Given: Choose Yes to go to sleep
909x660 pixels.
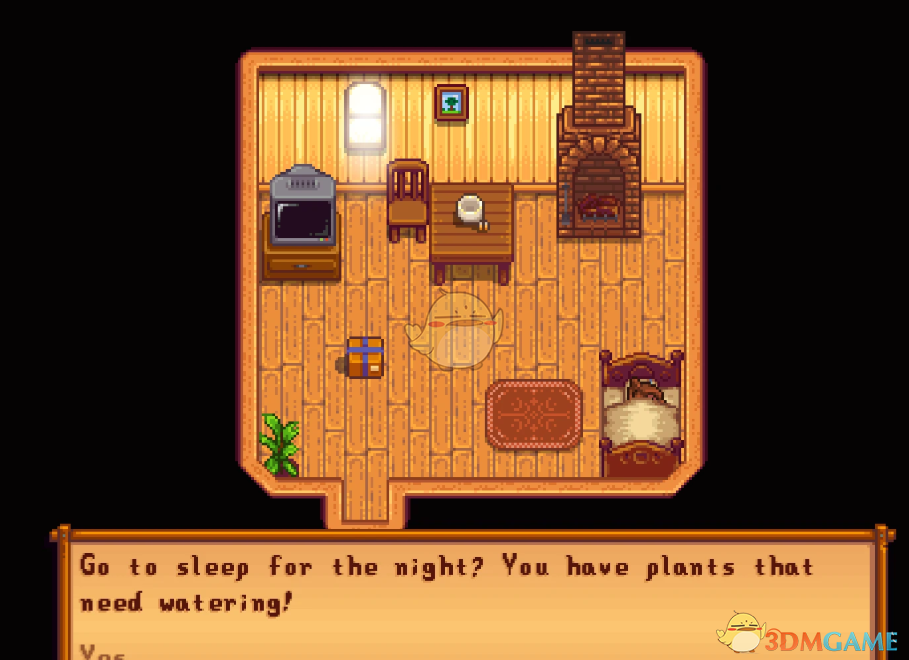Looking at the screenshot, I should (x=103, y=651).
